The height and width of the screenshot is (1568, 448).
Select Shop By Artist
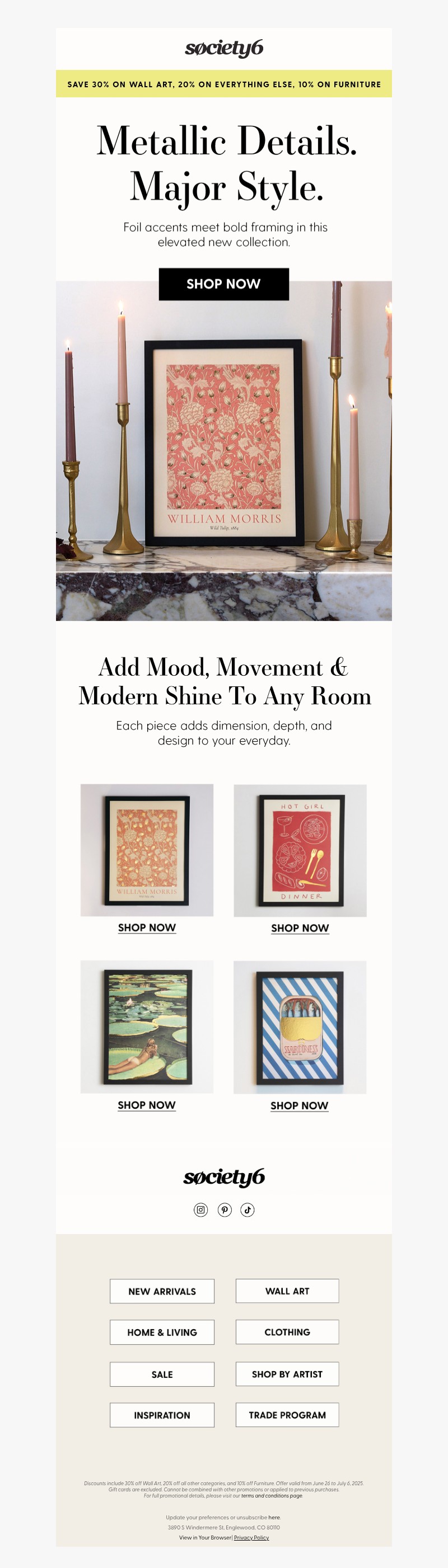287,1374
